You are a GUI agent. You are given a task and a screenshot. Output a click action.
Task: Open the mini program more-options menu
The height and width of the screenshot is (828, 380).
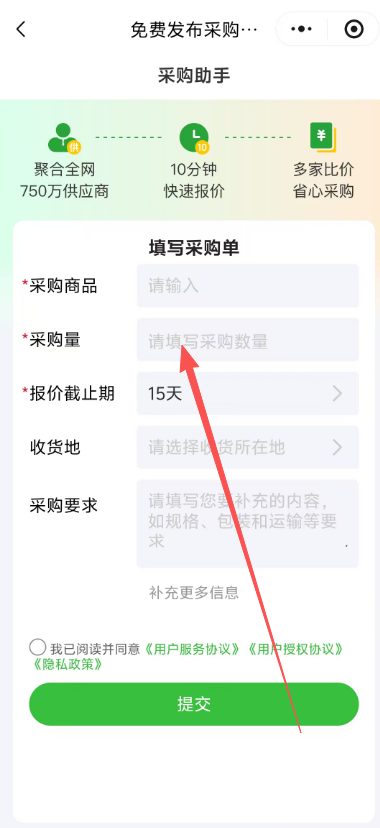pos(301,29)
